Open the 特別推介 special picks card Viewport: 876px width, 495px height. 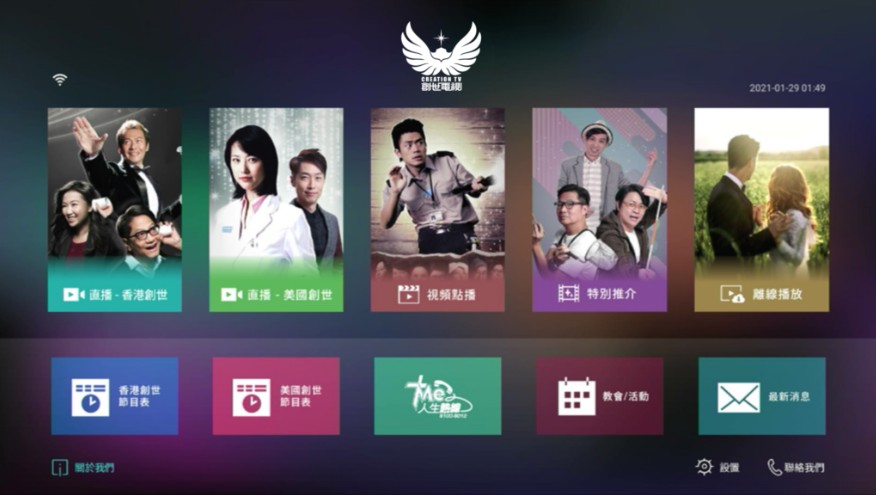599,209
